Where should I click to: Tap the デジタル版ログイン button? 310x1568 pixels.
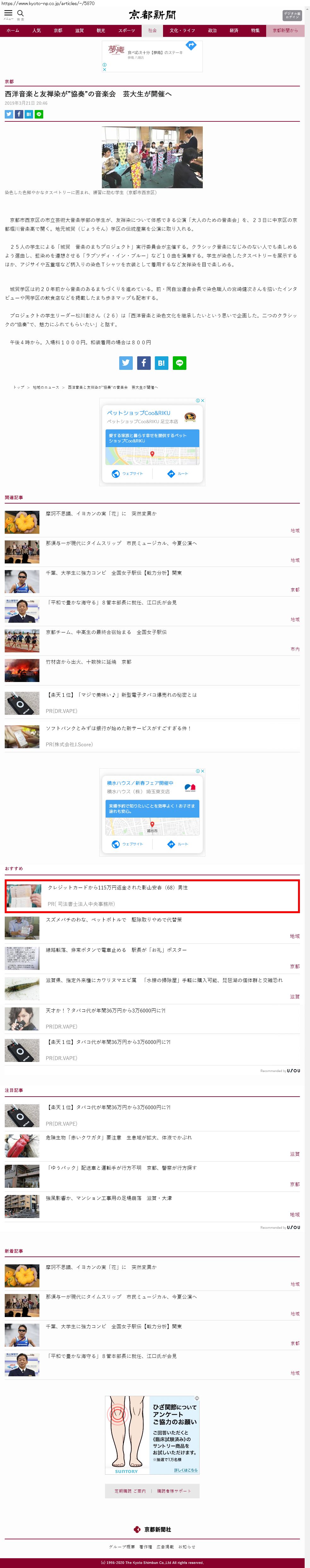(x=292, y=15)
